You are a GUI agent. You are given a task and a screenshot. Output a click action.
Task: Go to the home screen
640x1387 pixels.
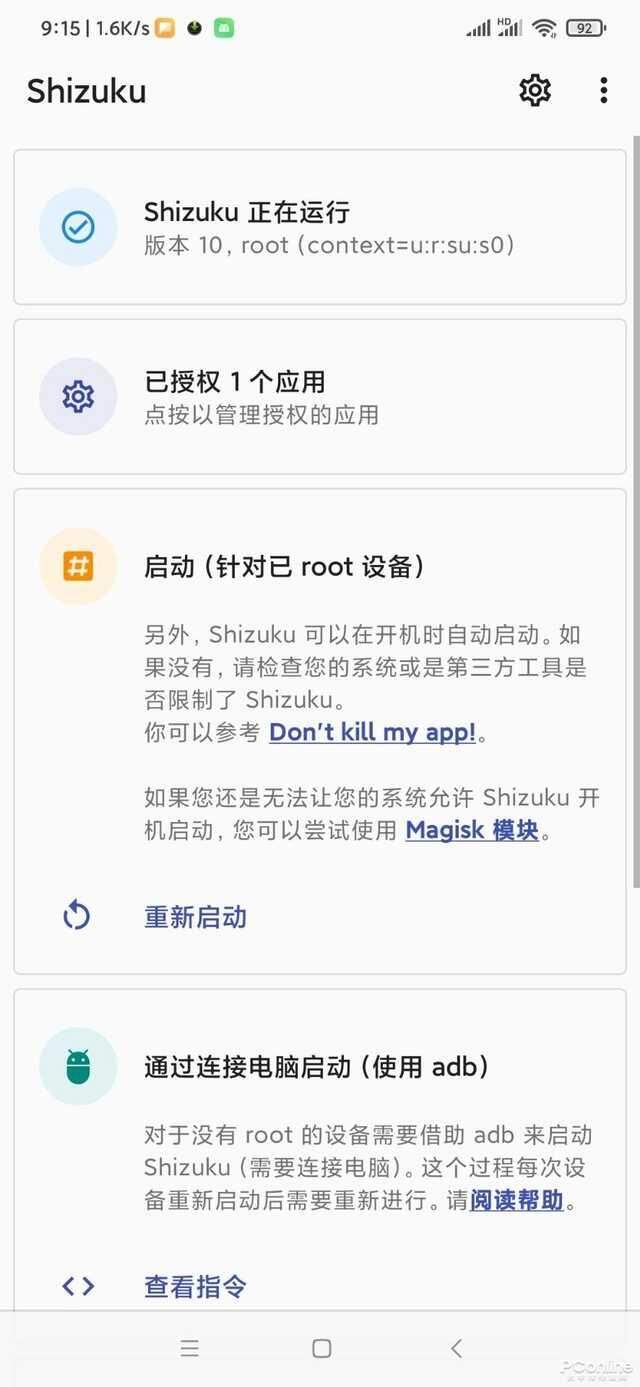(x=321, y=1347)
